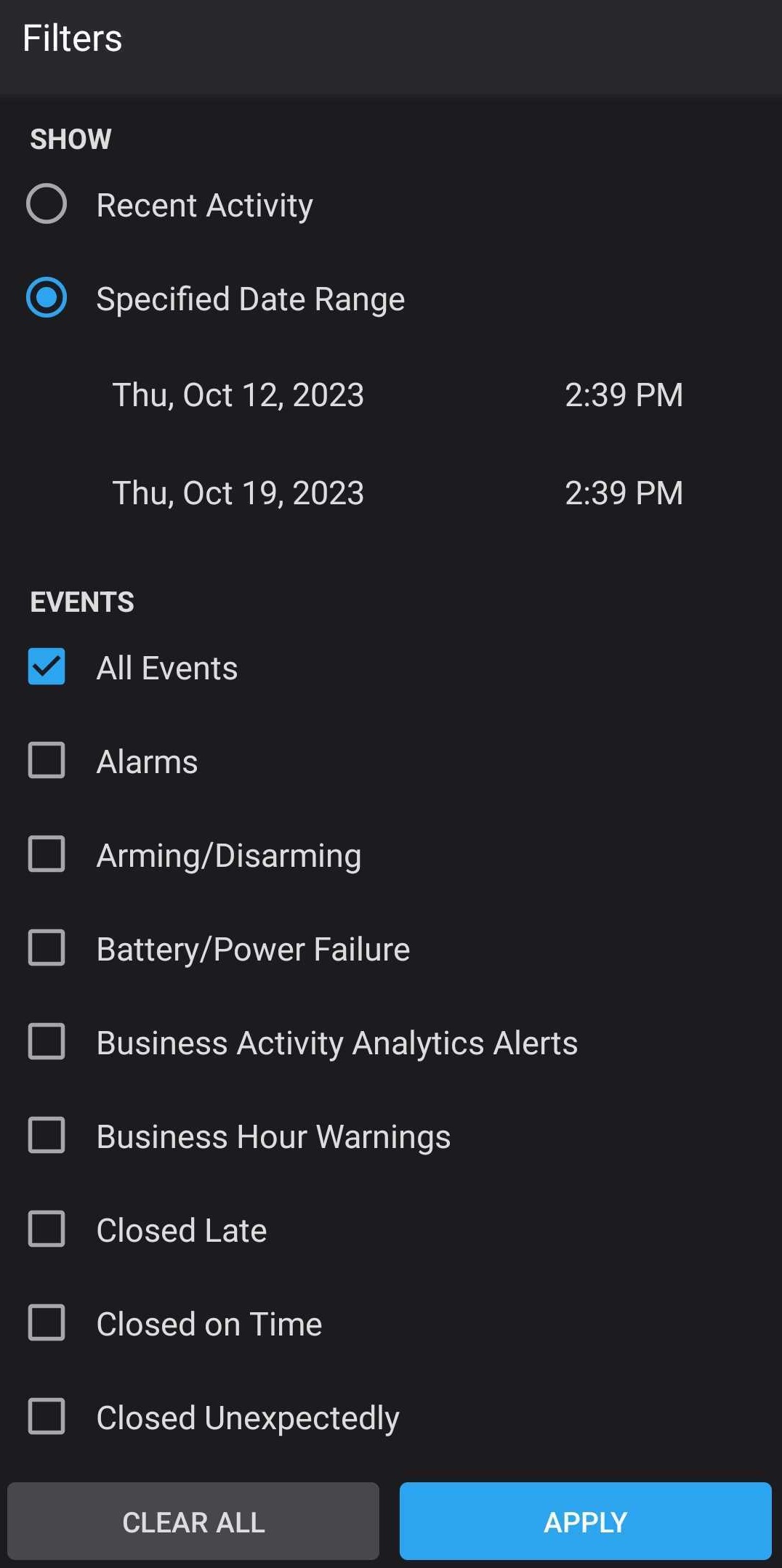Apply the selected filters
782x1568 pixels.
585,1523
